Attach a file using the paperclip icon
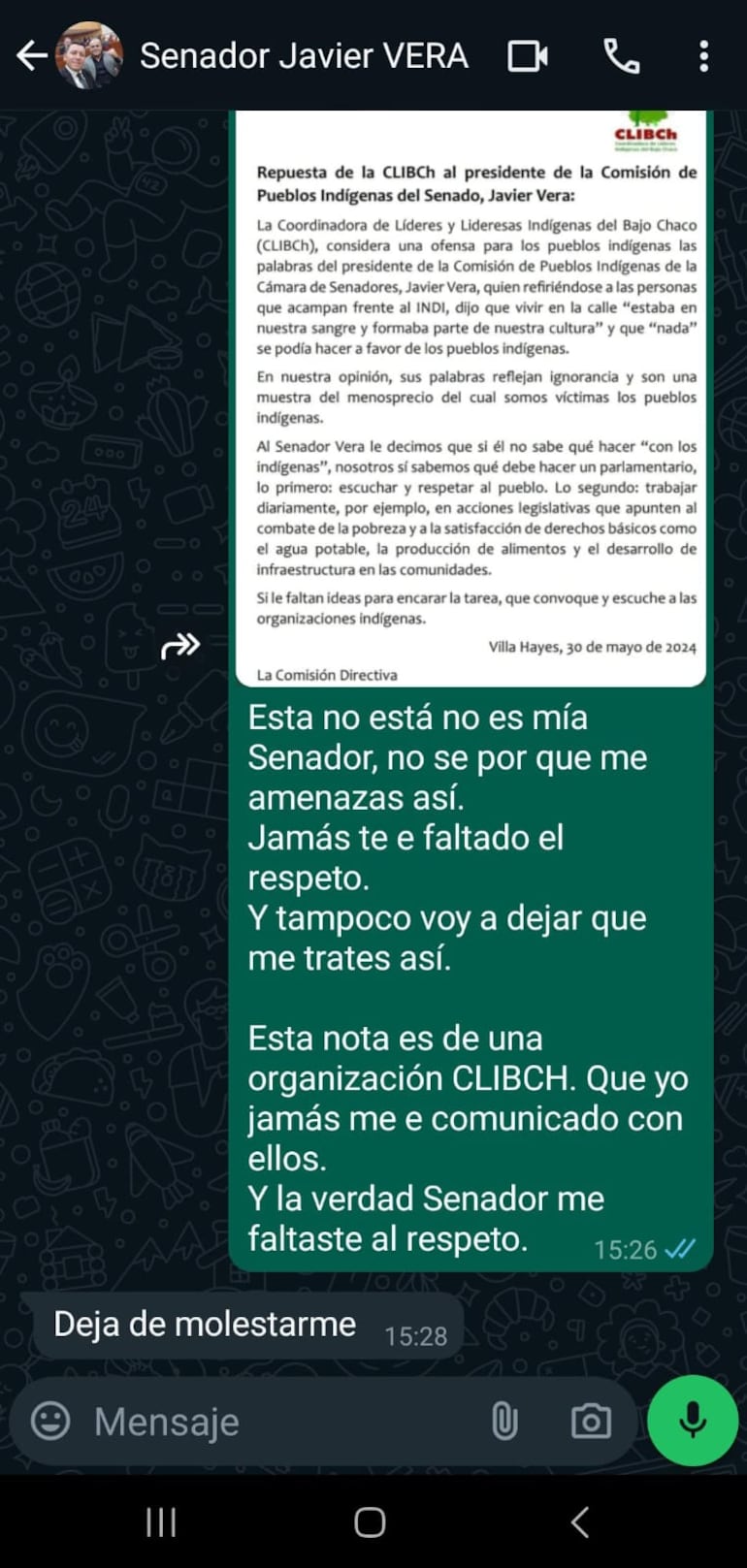 click(x=503, y=1423)
